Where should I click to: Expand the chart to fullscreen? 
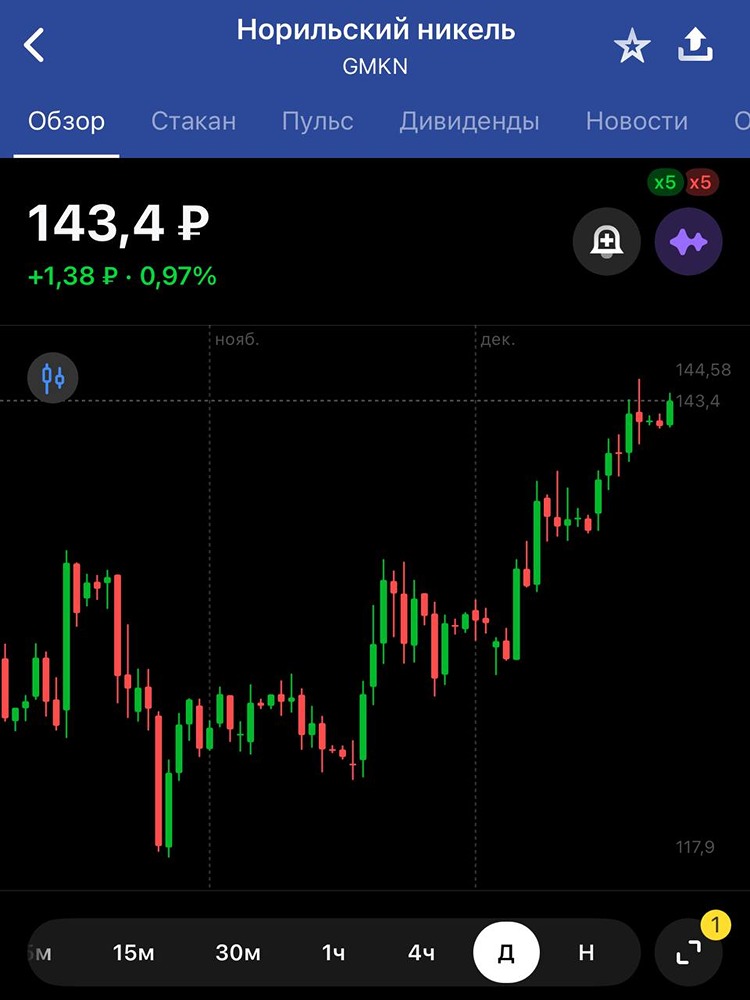[x=688, y=953]
